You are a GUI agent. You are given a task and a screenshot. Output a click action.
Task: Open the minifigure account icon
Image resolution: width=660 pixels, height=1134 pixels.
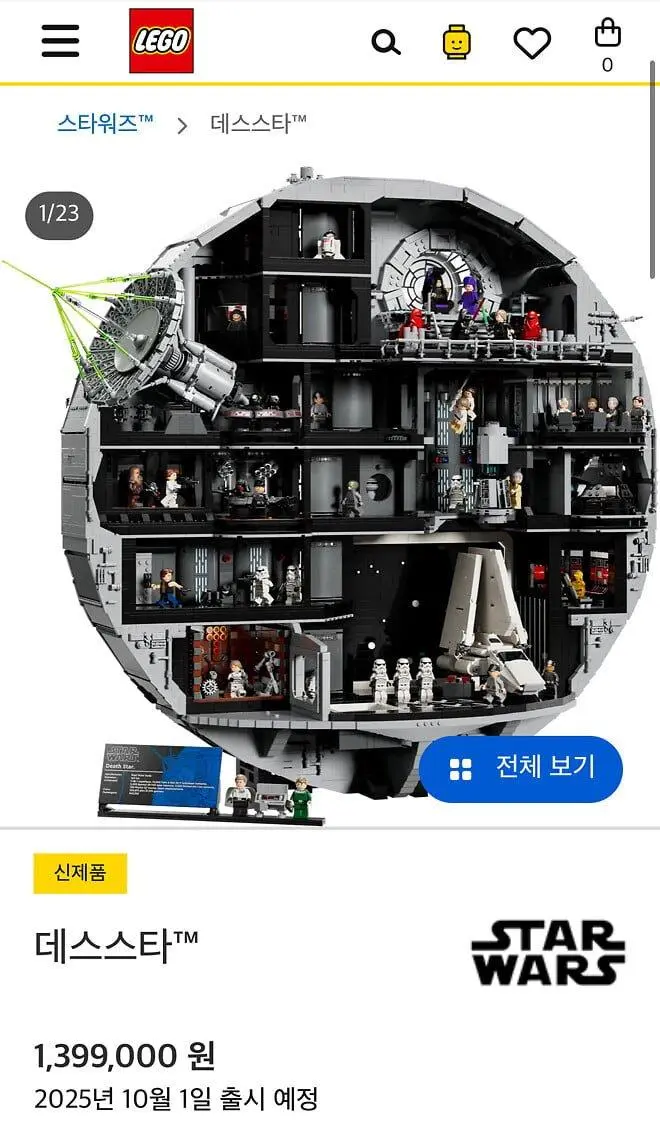(x=457, y=42)
